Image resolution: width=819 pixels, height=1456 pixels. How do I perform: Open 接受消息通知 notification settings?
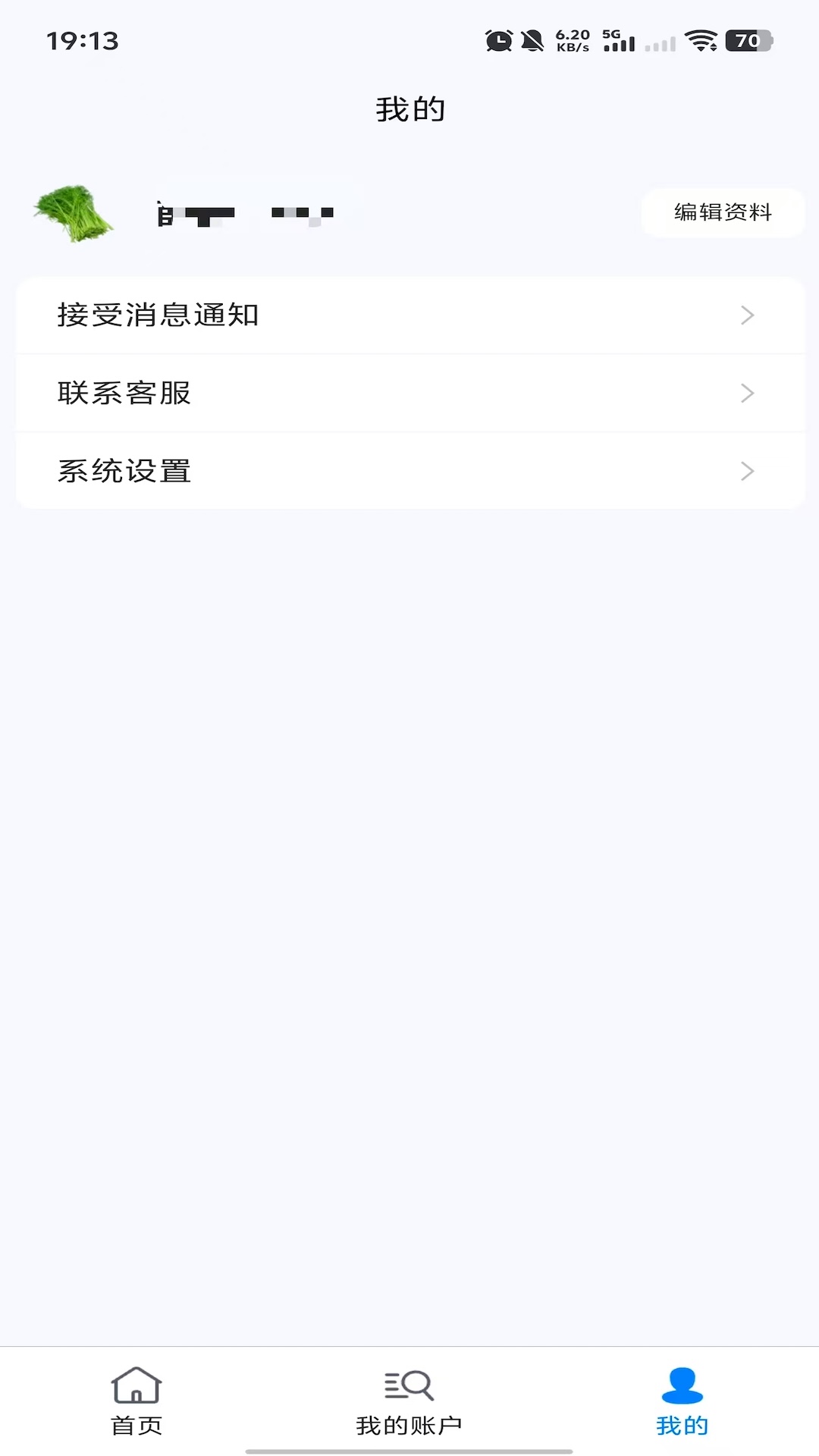click(158, 315)
